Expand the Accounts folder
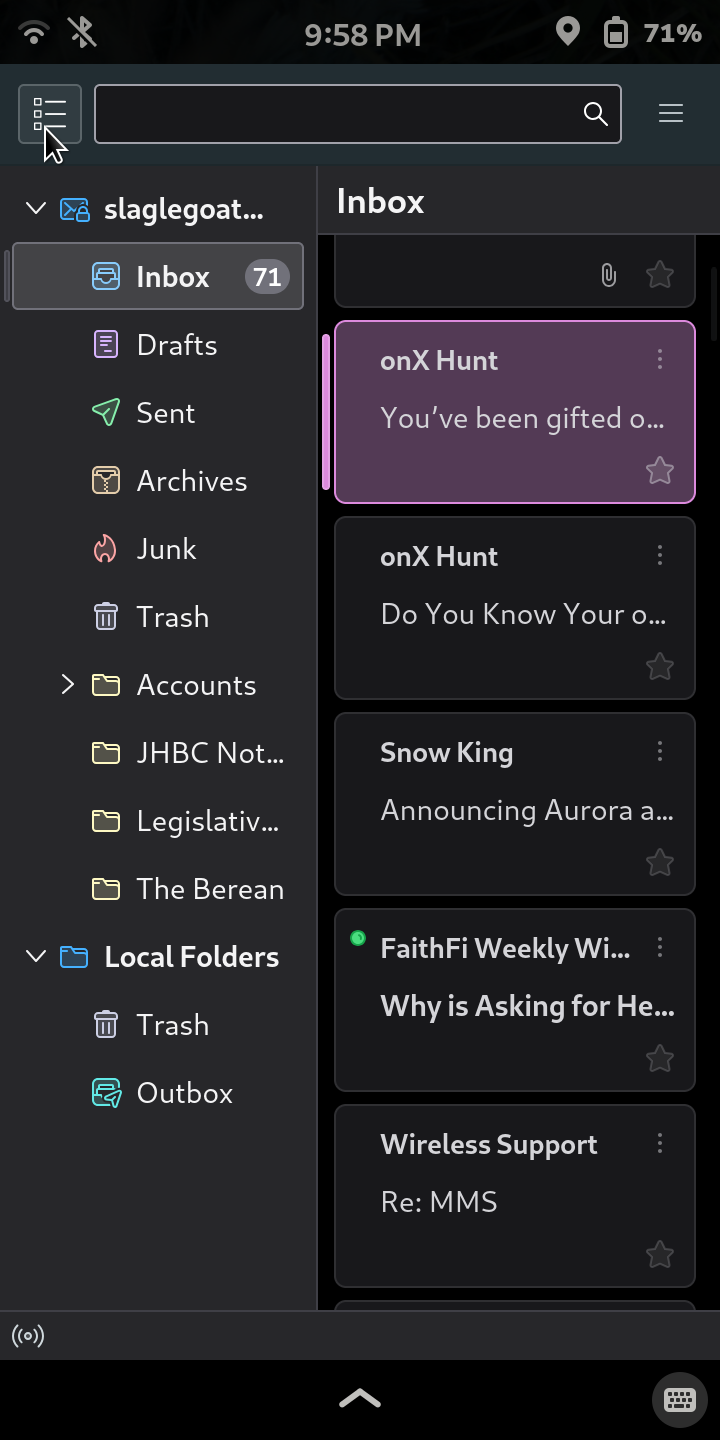The width and height of the screenshot is (720, 1440). [x=67, y=685]
